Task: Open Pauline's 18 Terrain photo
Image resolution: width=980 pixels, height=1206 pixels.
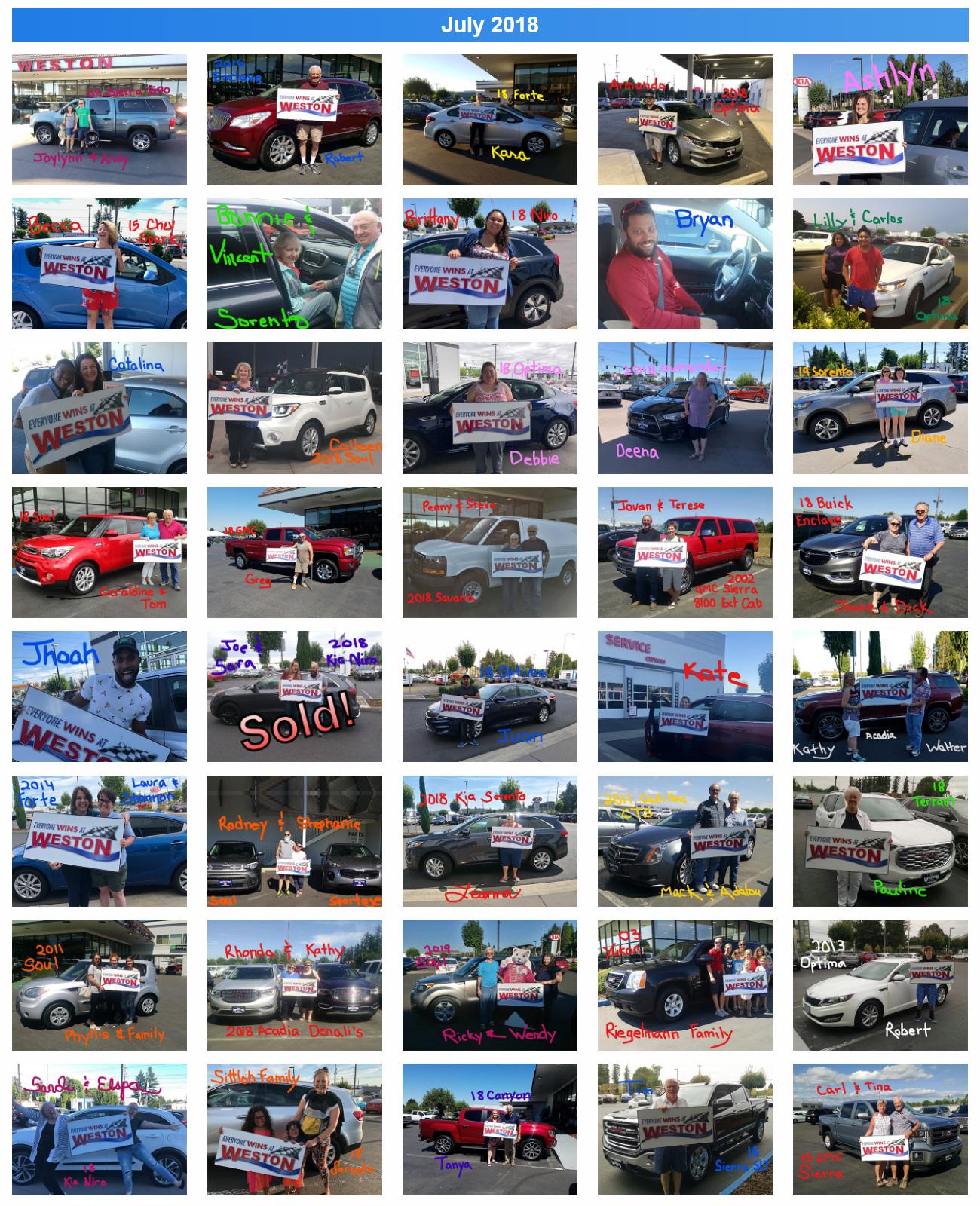Action: coord(880,840)
